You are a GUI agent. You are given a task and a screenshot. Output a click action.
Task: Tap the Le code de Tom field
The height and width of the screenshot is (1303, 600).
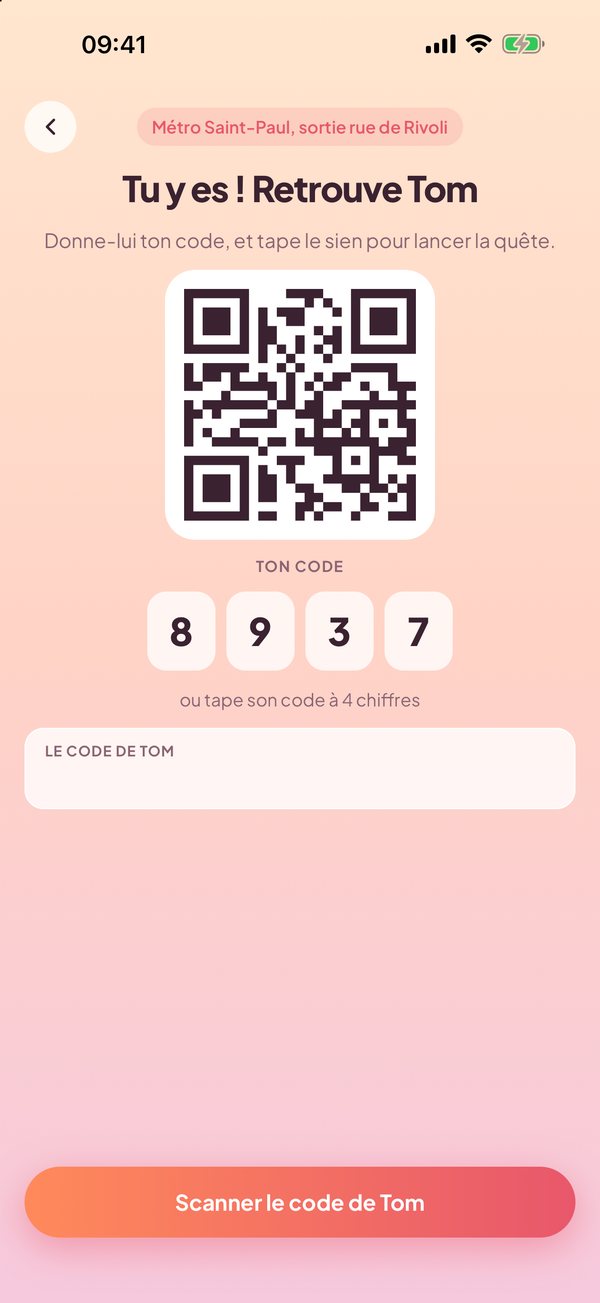300,768
